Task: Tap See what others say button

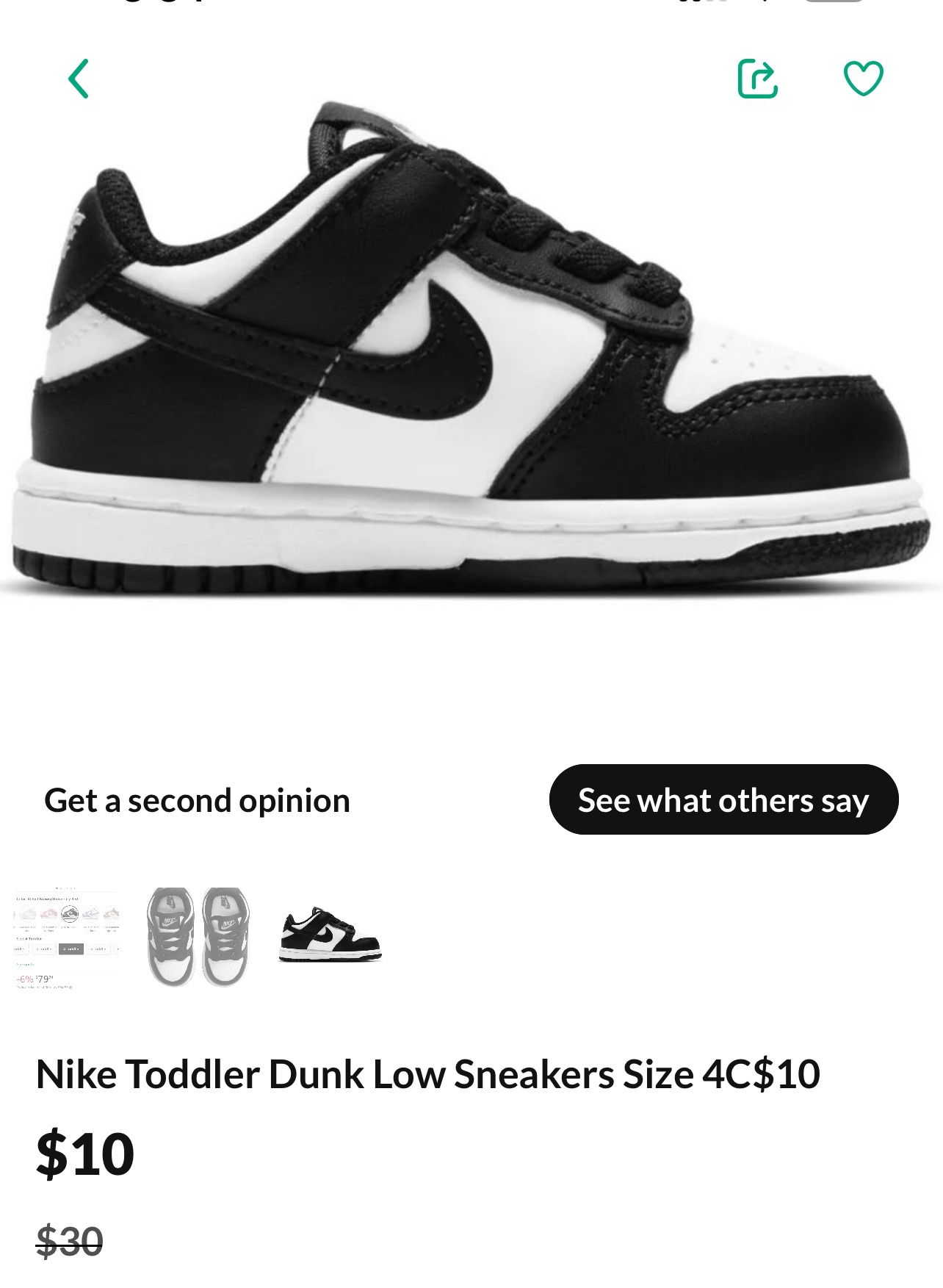Action: [x=723, y=799]
